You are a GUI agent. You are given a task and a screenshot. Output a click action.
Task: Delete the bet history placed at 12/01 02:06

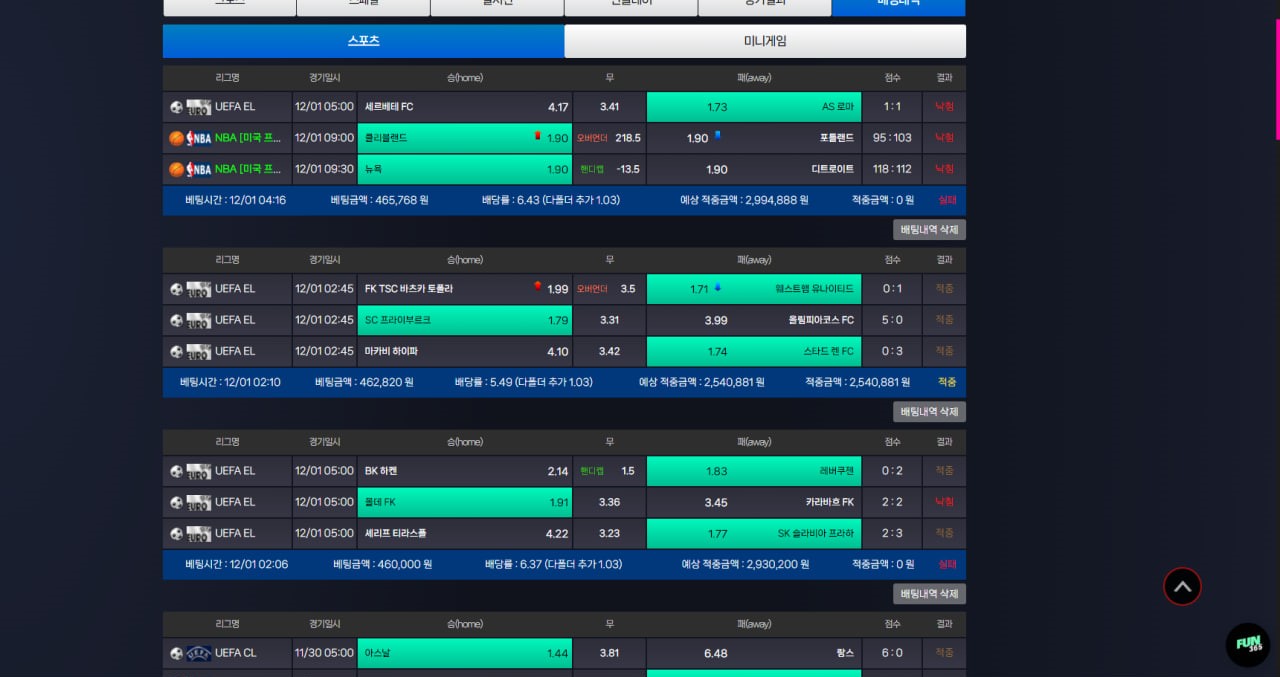(929, 594)
